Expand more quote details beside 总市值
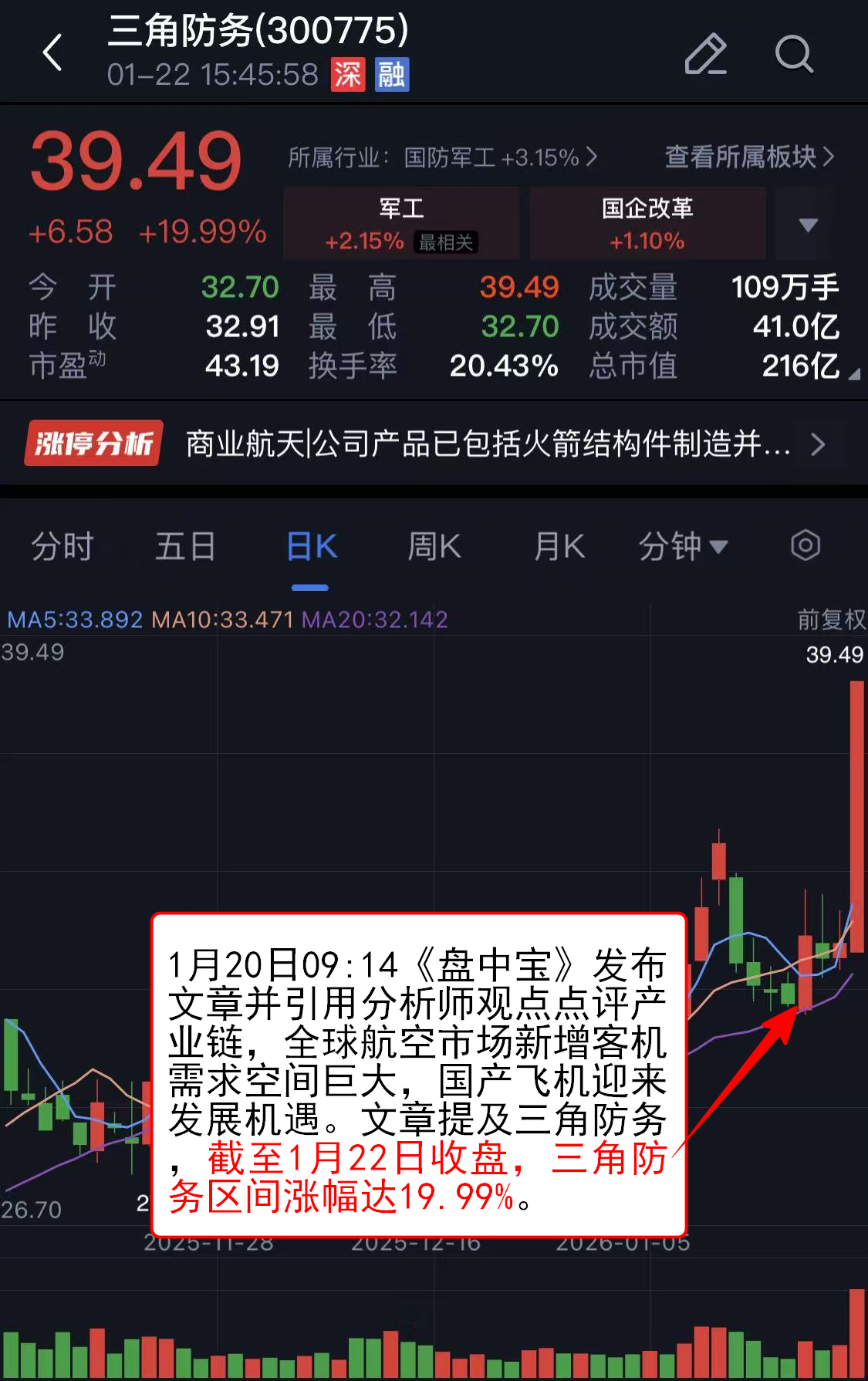The height and width of the screenshot is (1381, 868). click(x=853, y=374)
